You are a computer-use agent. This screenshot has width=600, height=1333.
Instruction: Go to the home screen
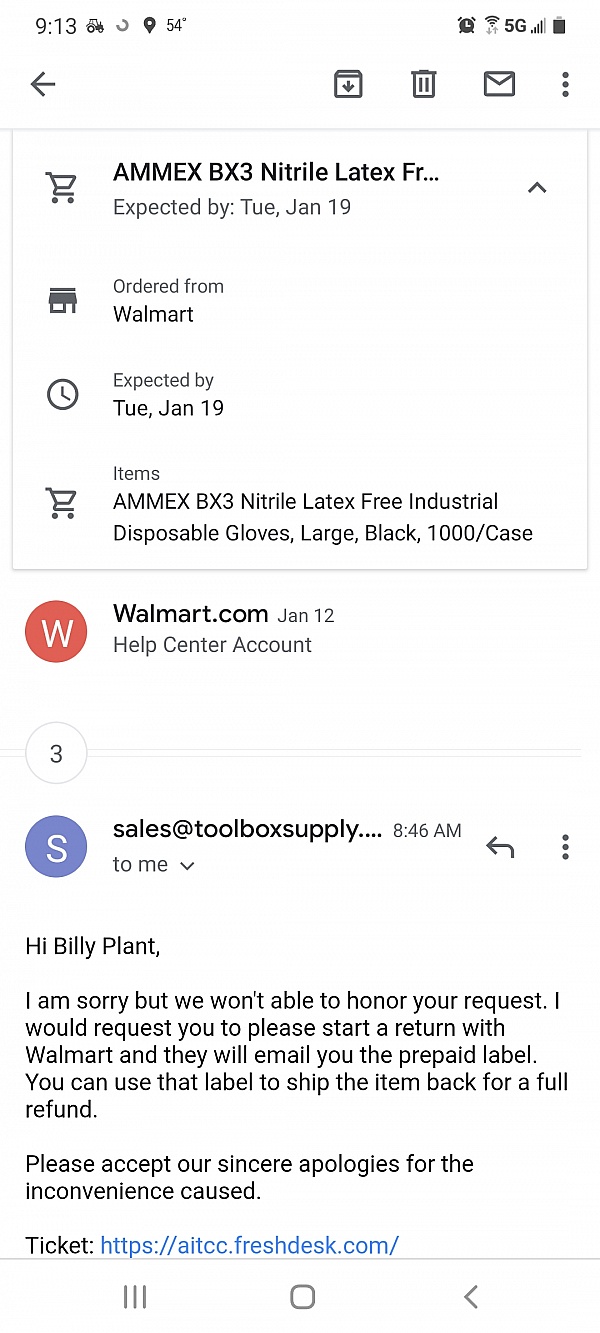click(303, 1297)
